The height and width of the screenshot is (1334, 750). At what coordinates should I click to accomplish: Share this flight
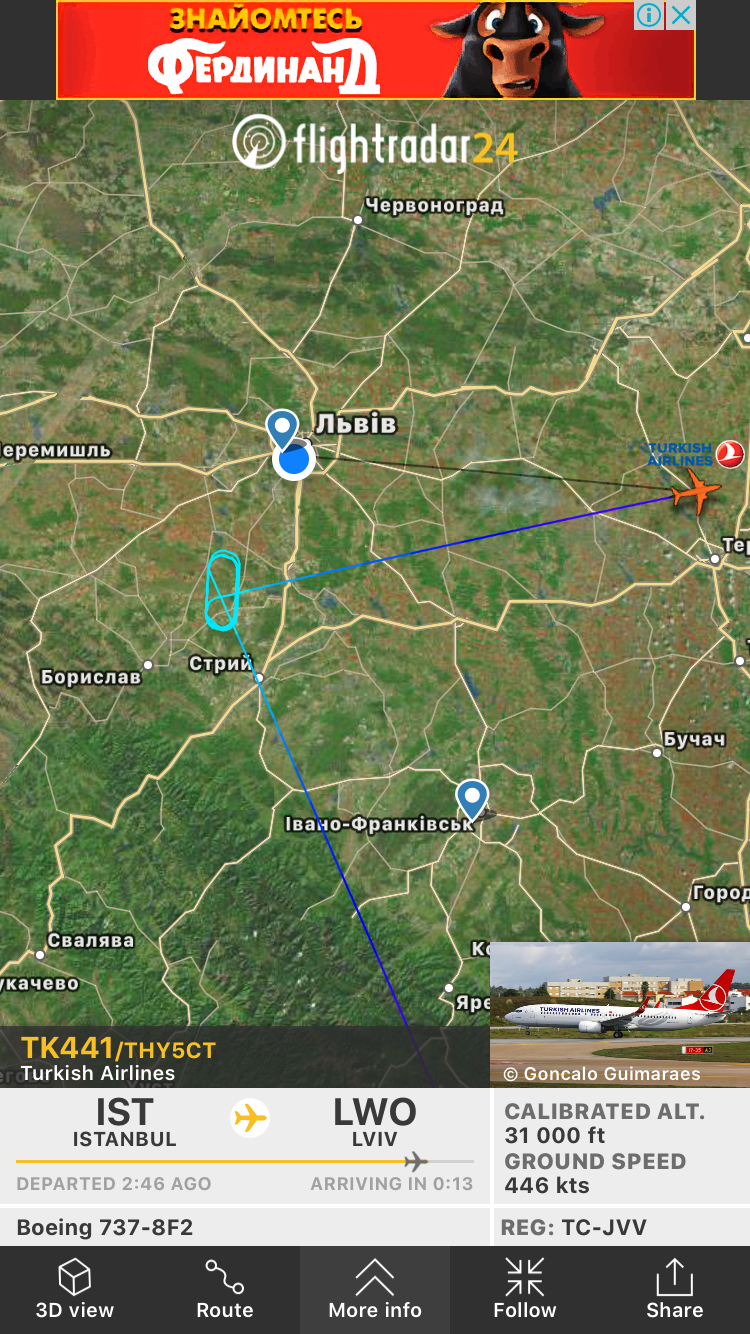[675, 1290]
